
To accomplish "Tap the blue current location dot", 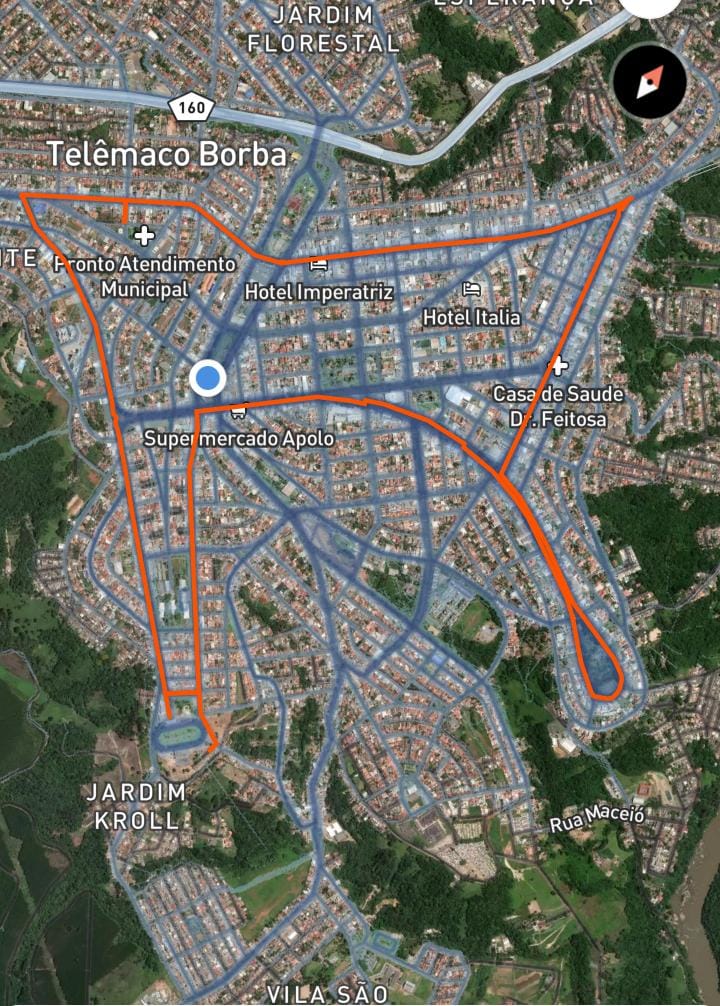I will [208, 378].
